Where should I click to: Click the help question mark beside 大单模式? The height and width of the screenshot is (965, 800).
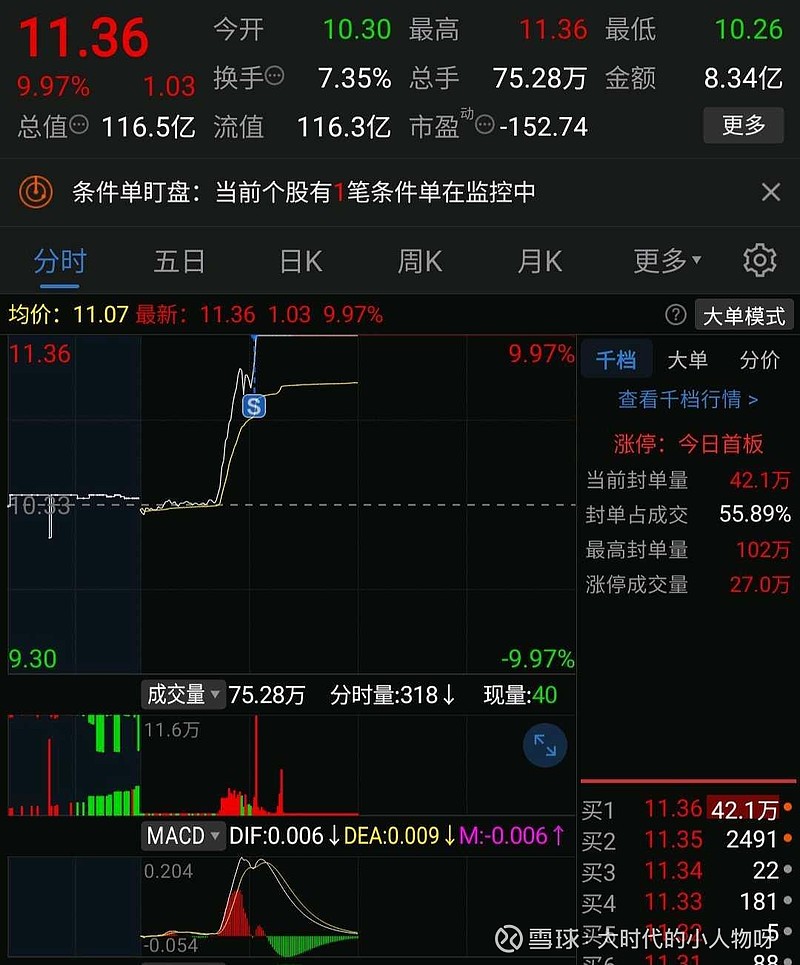click(x=675, y=314)
